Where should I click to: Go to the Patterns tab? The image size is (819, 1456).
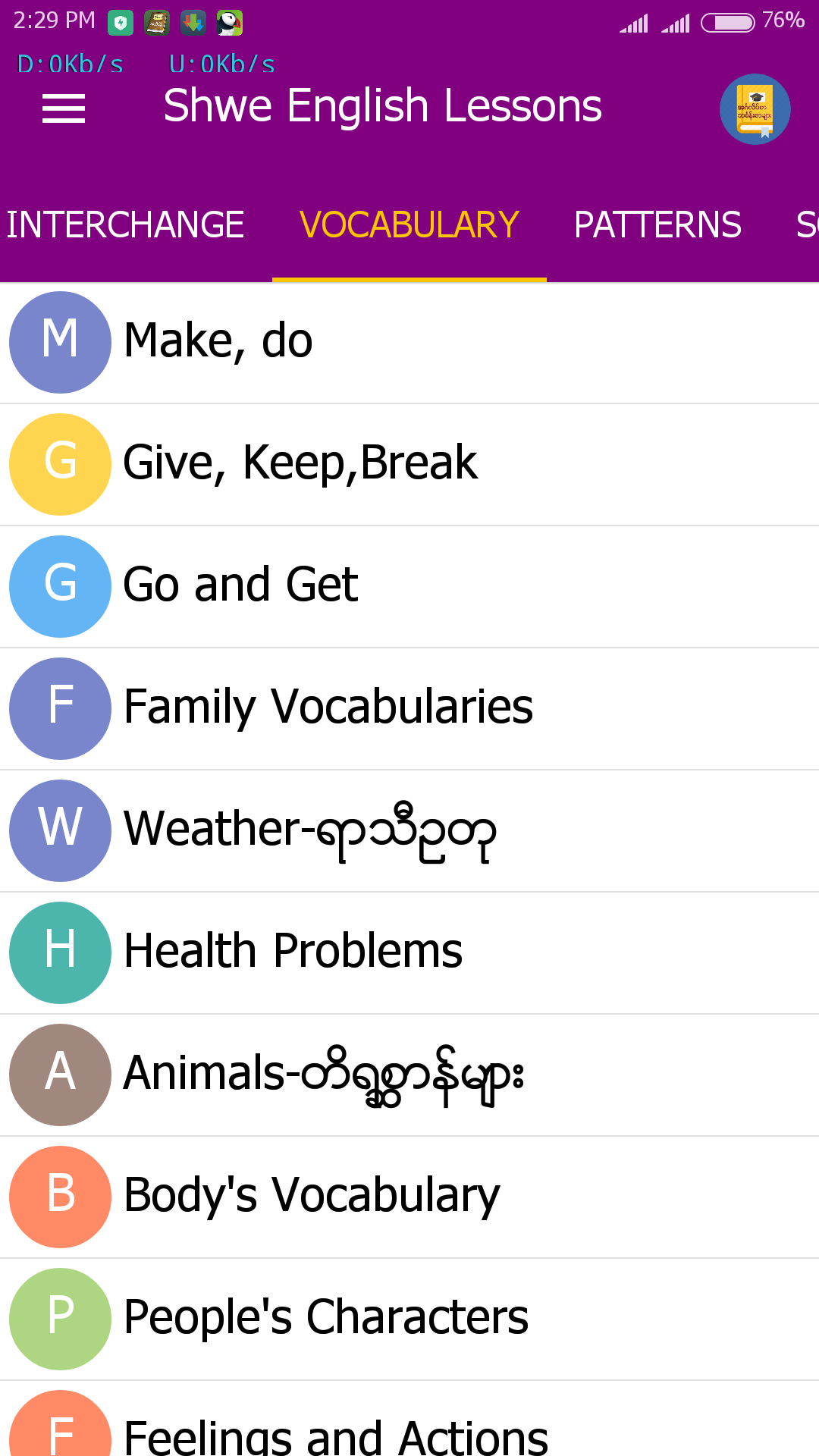(657, 225)
